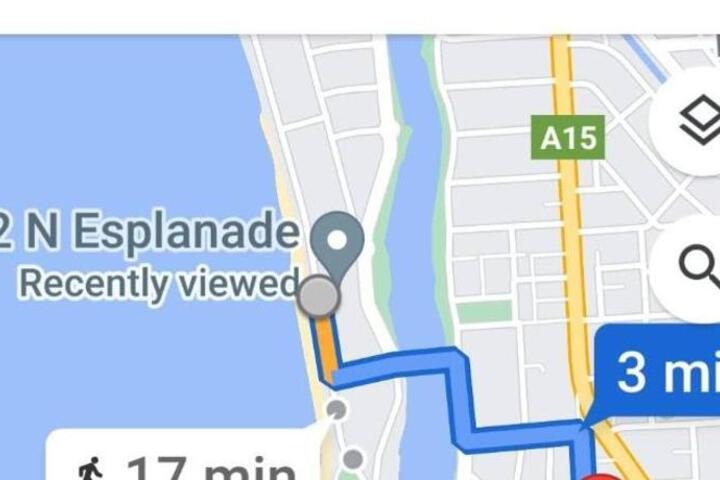
Task: Open the map layers button
Action: [x=695, y=122]
